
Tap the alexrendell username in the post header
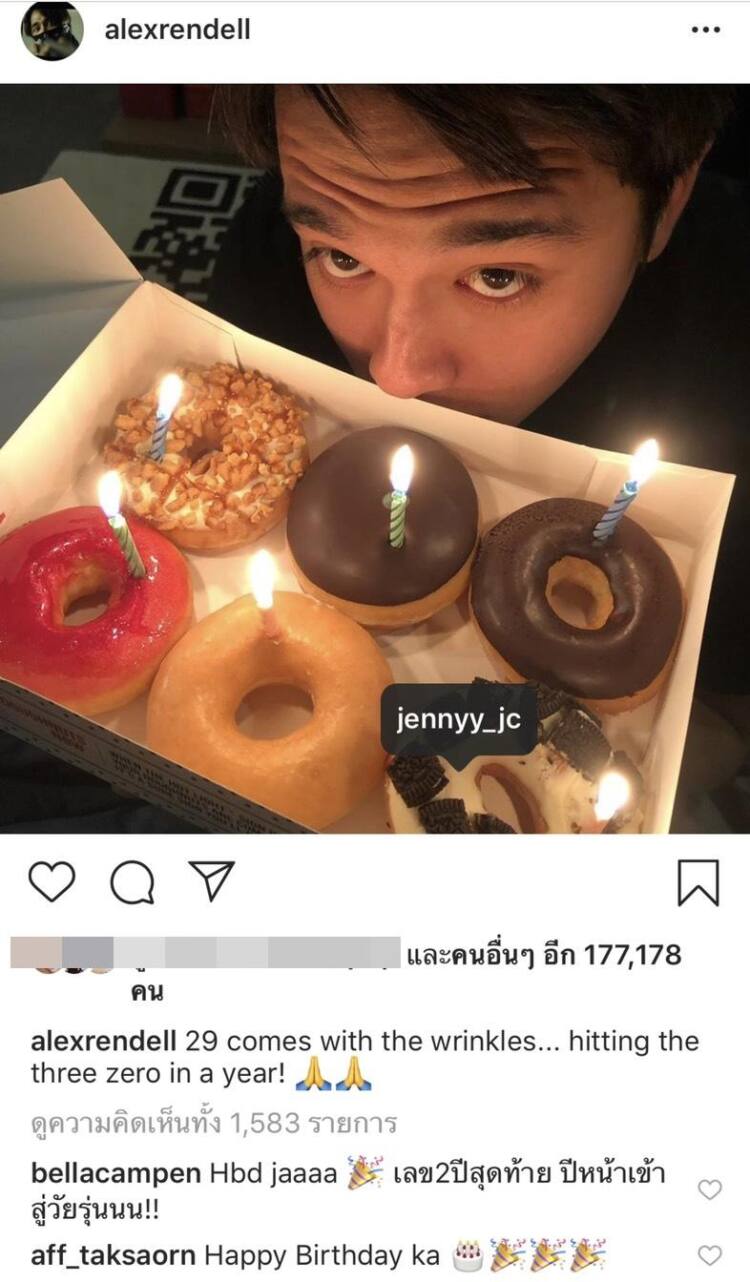click(178, 30)
